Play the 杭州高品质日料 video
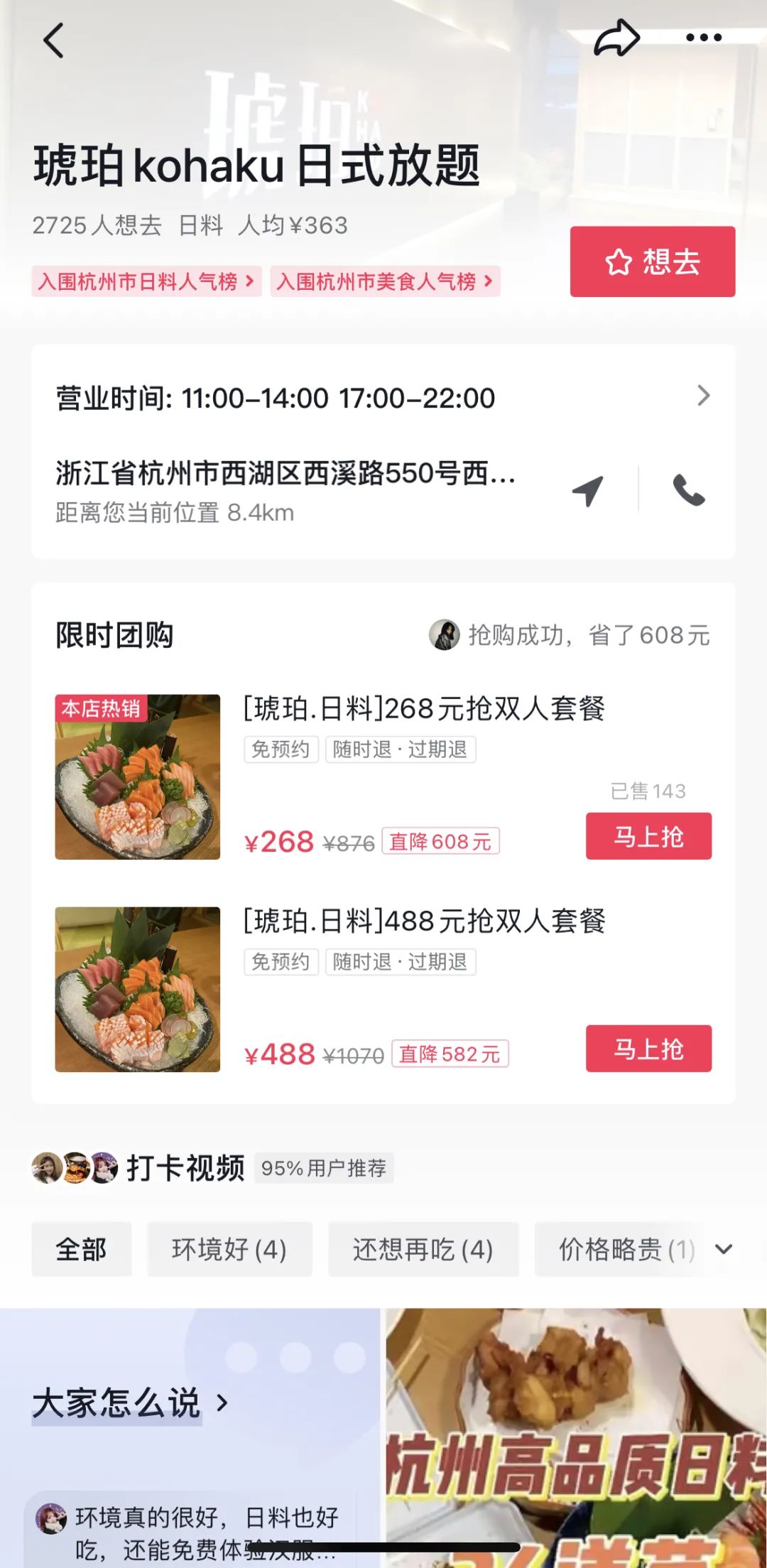The height and width of the screenshot is (1568, 767). tap(575, 1435)
